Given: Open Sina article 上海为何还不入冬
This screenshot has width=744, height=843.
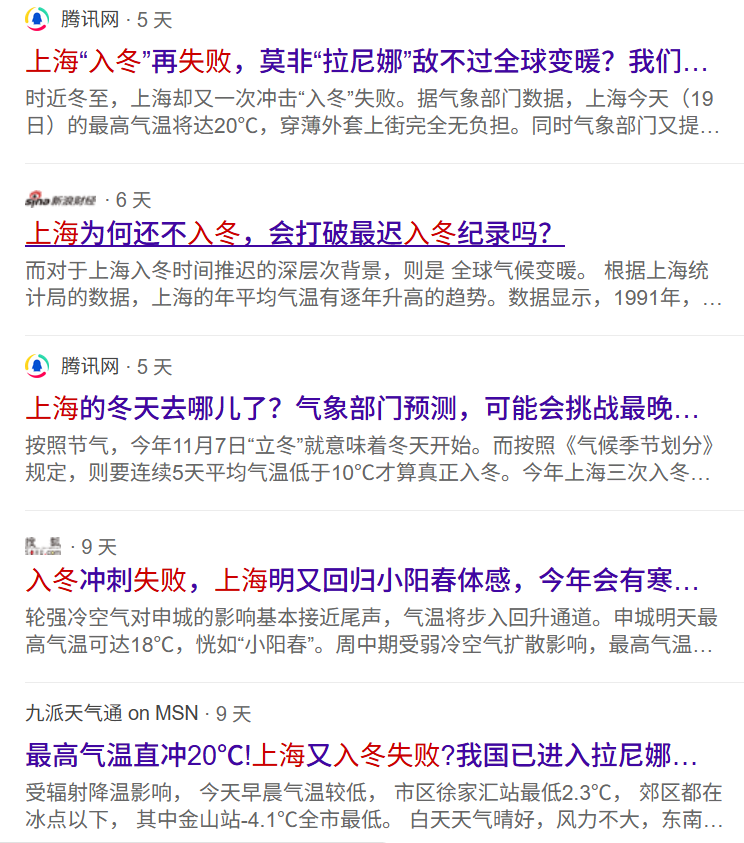Looking at the screenshot, I should point(294,234).
